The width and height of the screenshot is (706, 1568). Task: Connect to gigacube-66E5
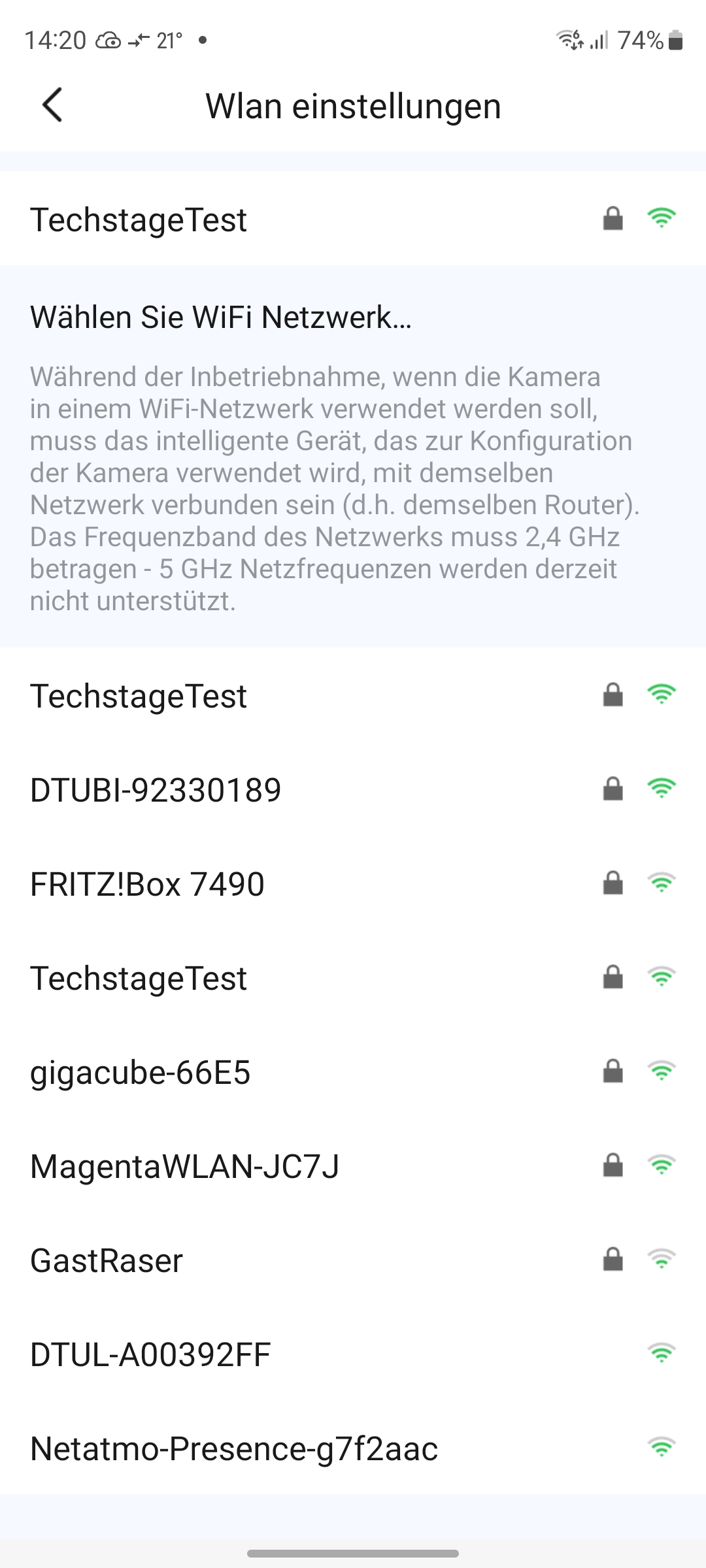coord(353,1072)
